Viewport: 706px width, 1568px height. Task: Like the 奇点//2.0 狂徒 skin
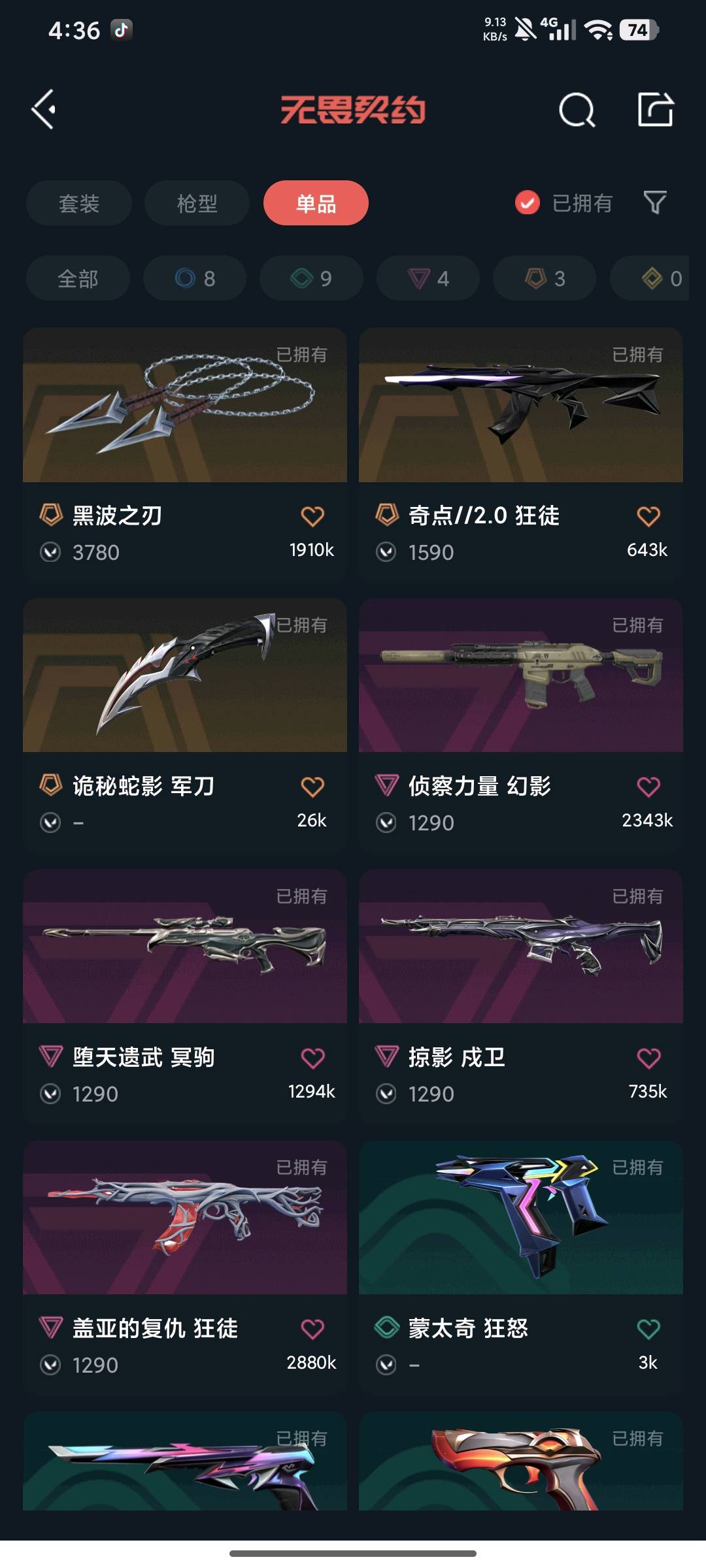(x=648, y=517)
